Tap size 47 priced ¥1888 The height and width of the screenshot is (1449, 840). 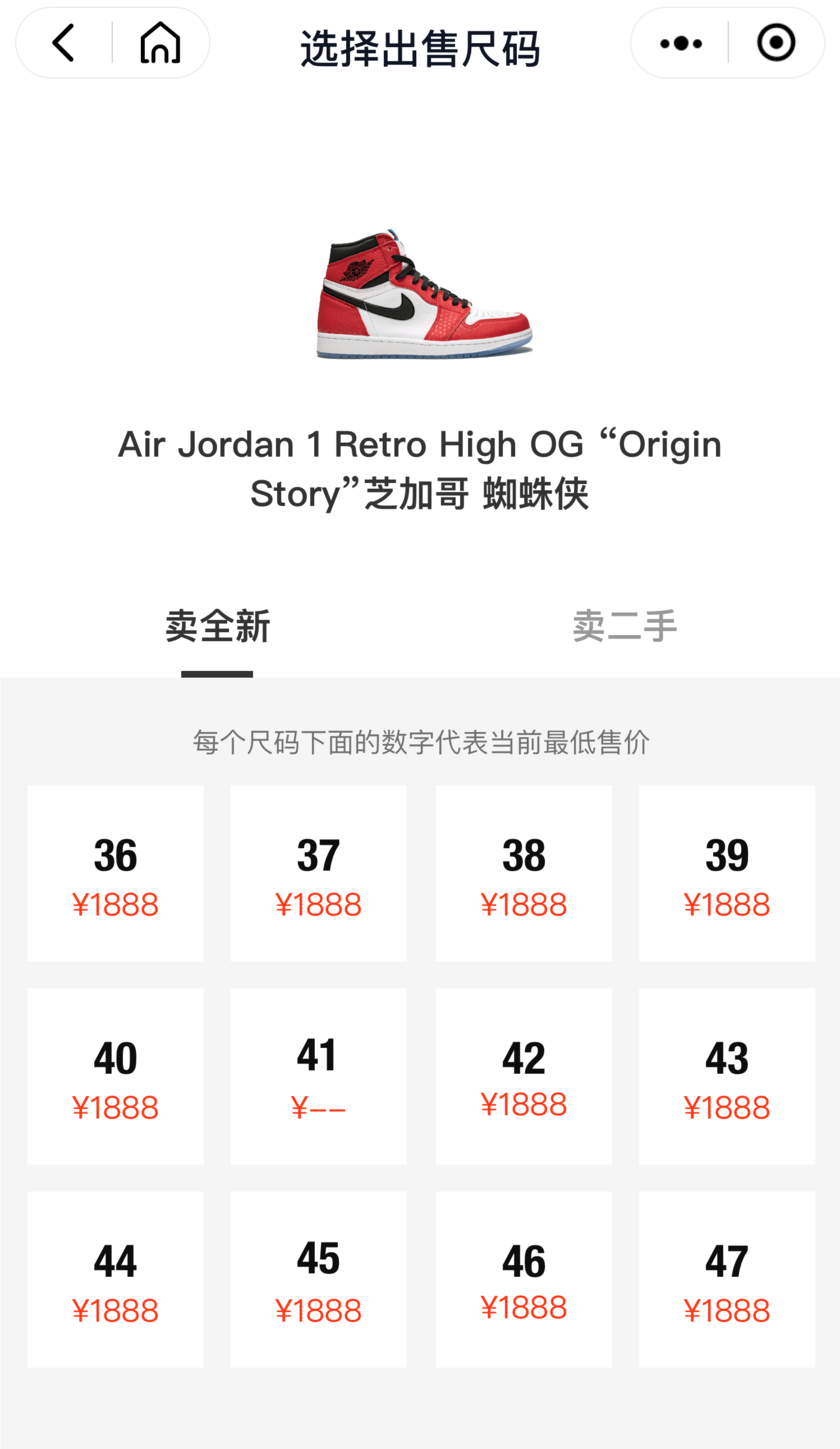727,1279
